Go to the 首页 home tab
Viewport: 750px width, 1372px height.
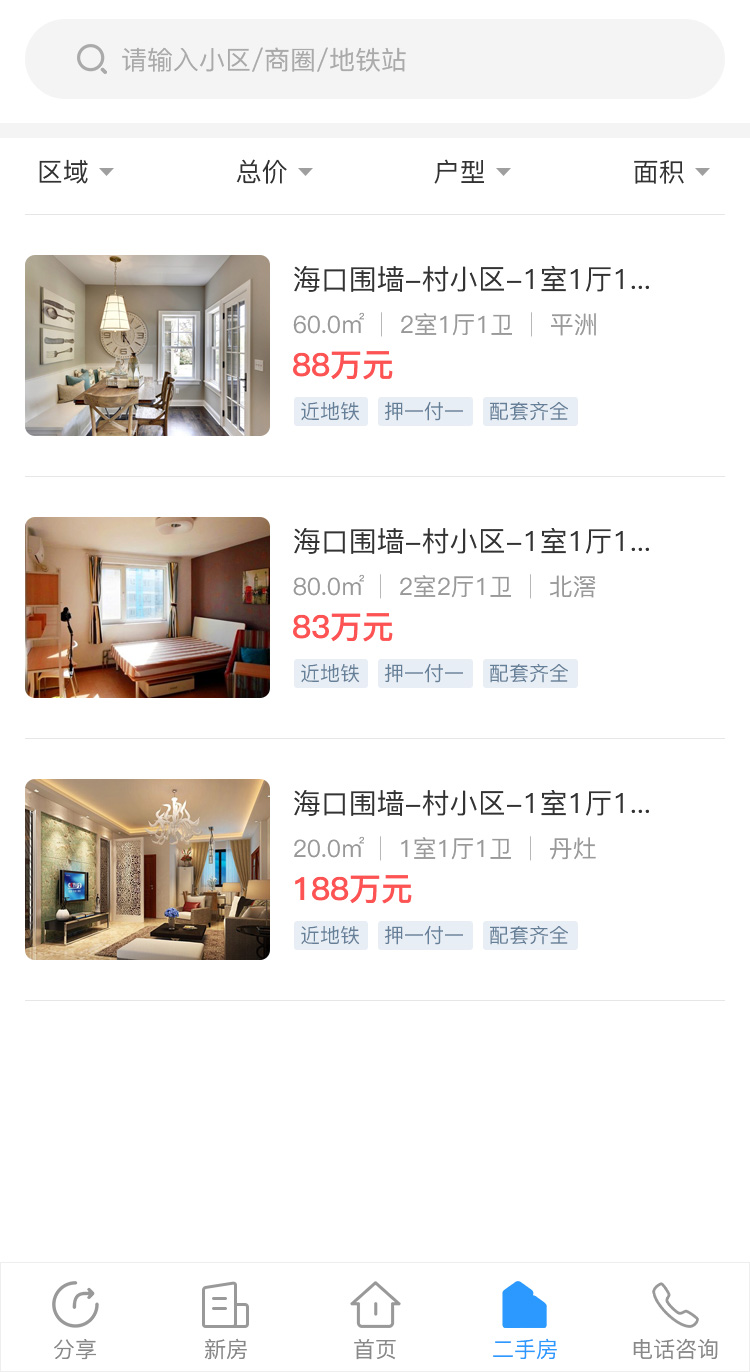coord(375,1320)
